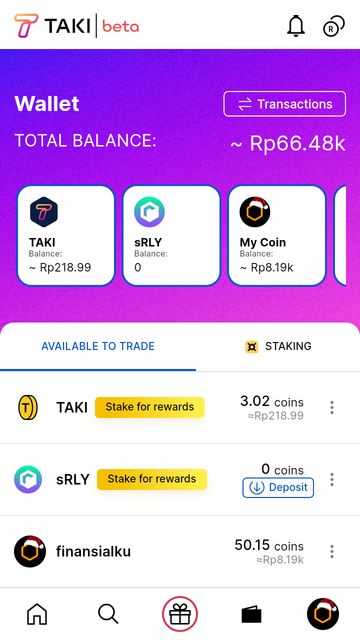Select the Available to Trade tab

98,347
